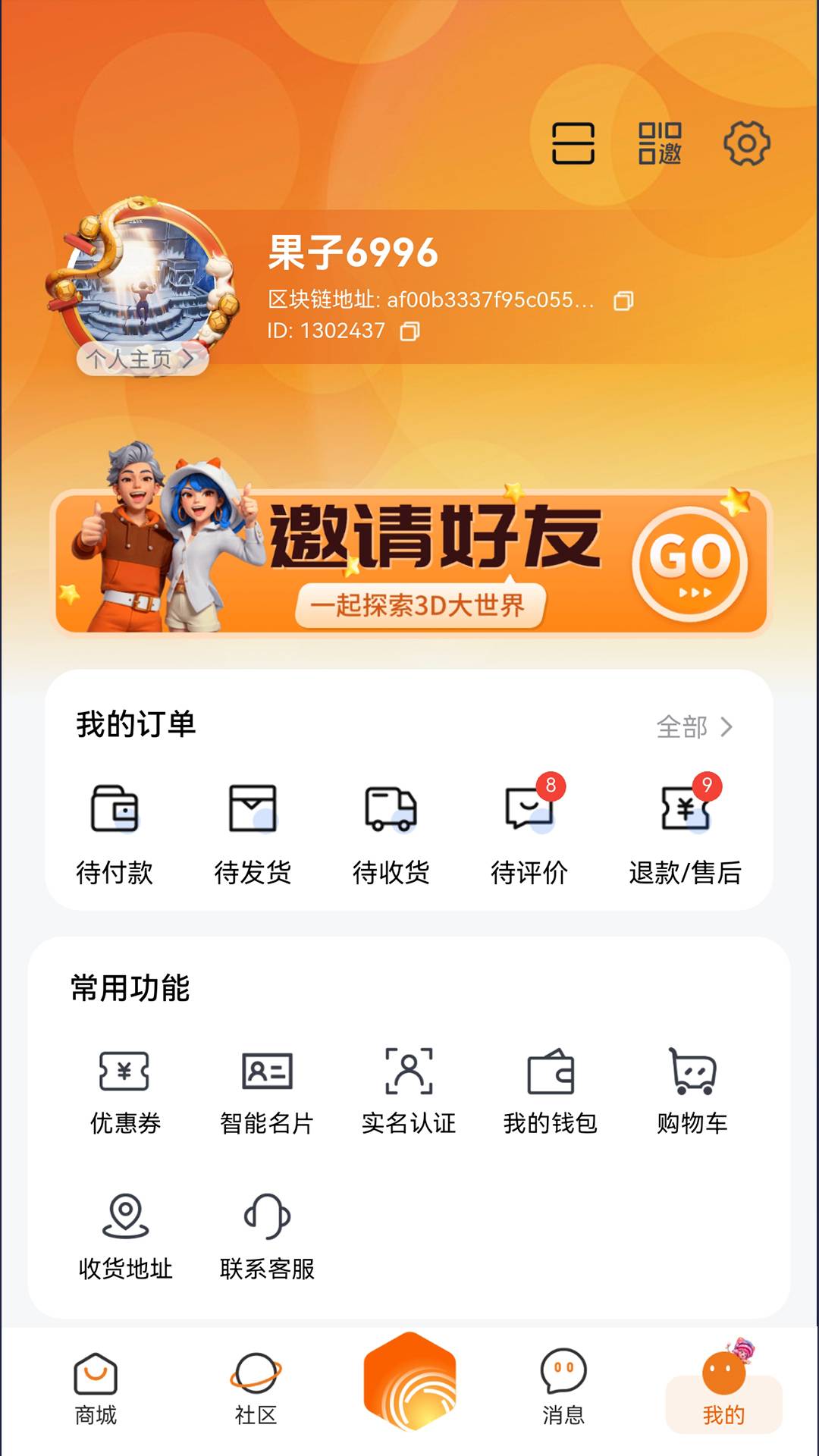Switch to the 社区 community tab
819x1456 pixels.
pyautogui.click(x=253, y=1395)
